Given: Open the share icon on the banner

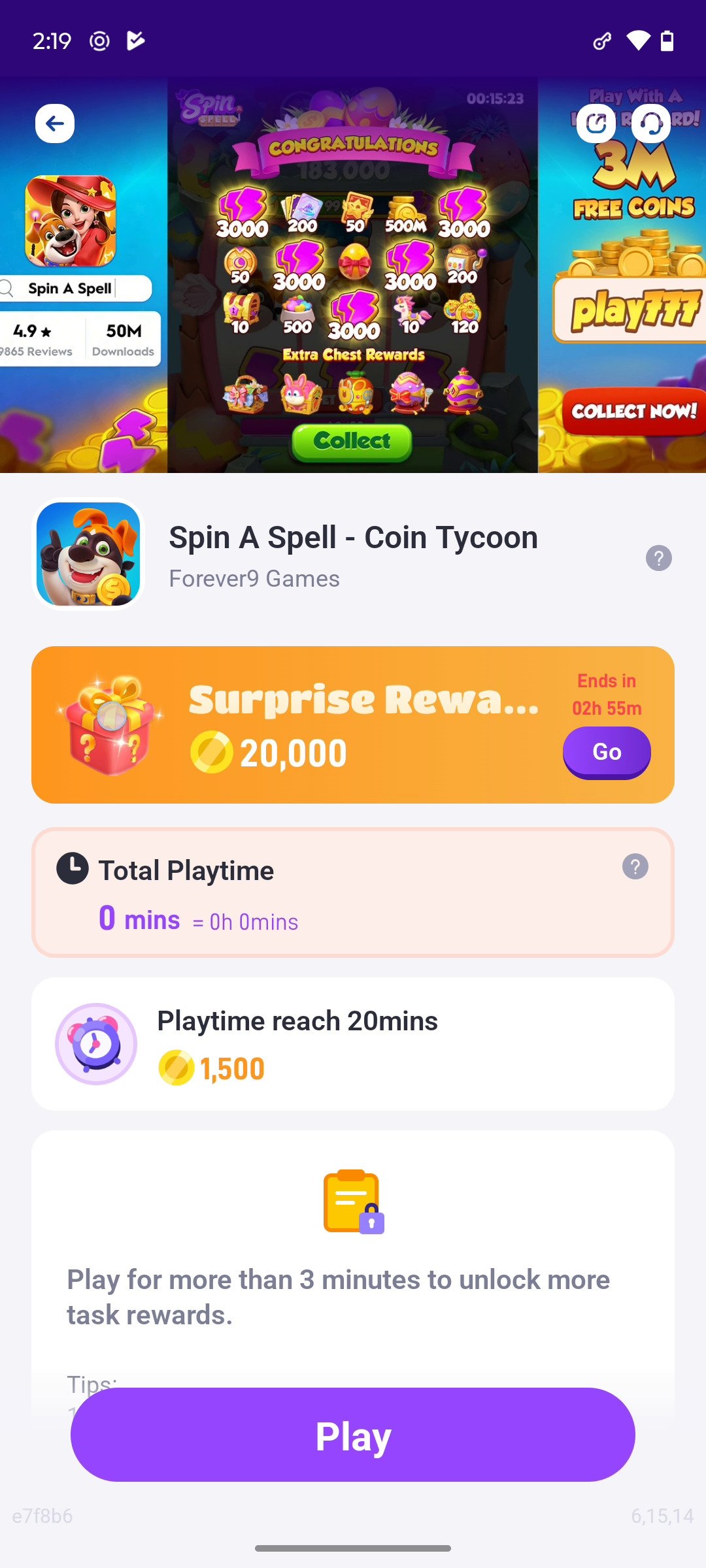Looking at the screenshot, I should [596, 123].
